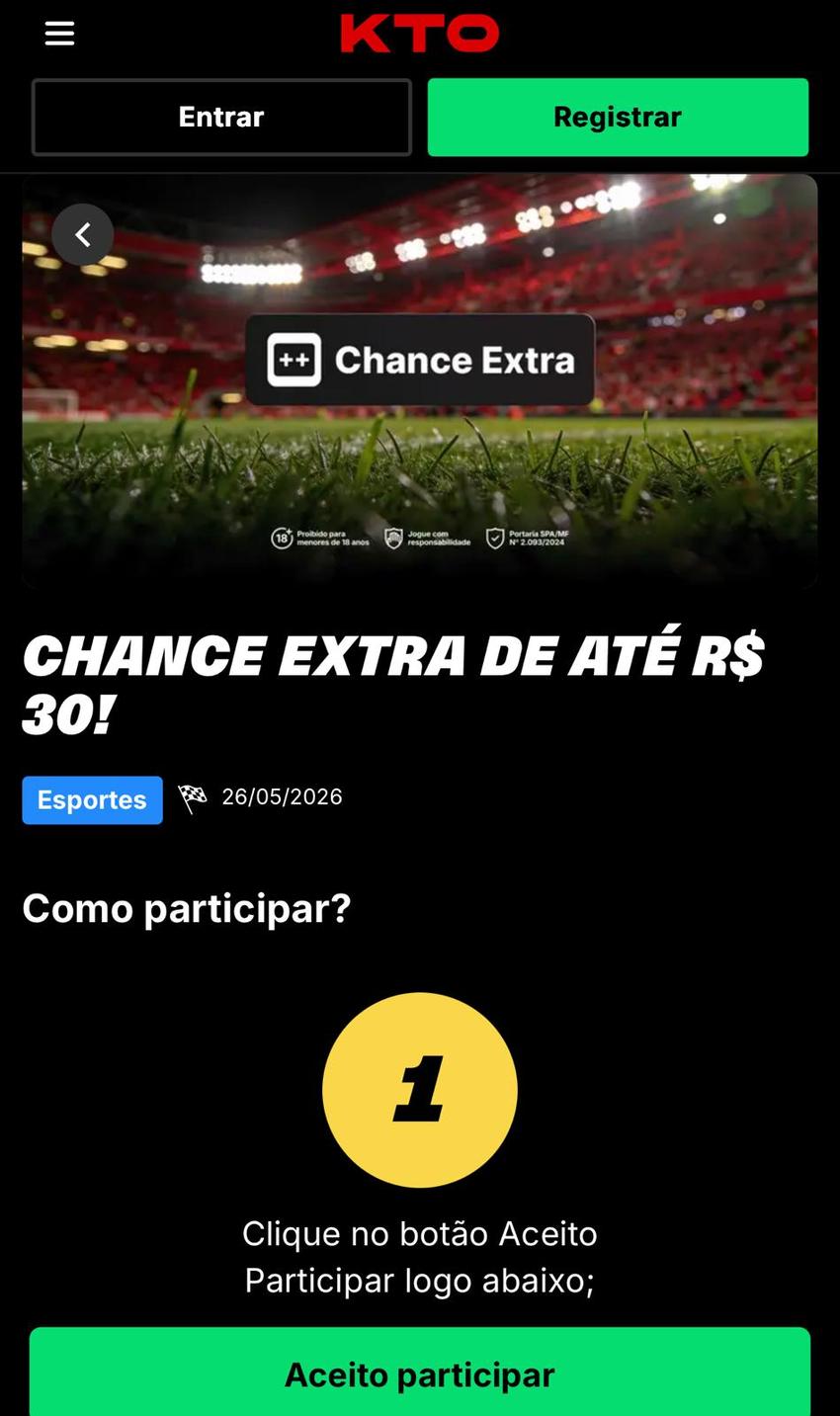Select the Esportes category badge
The width and height of the screenshot is (840, 1416).
click(92, 799)
